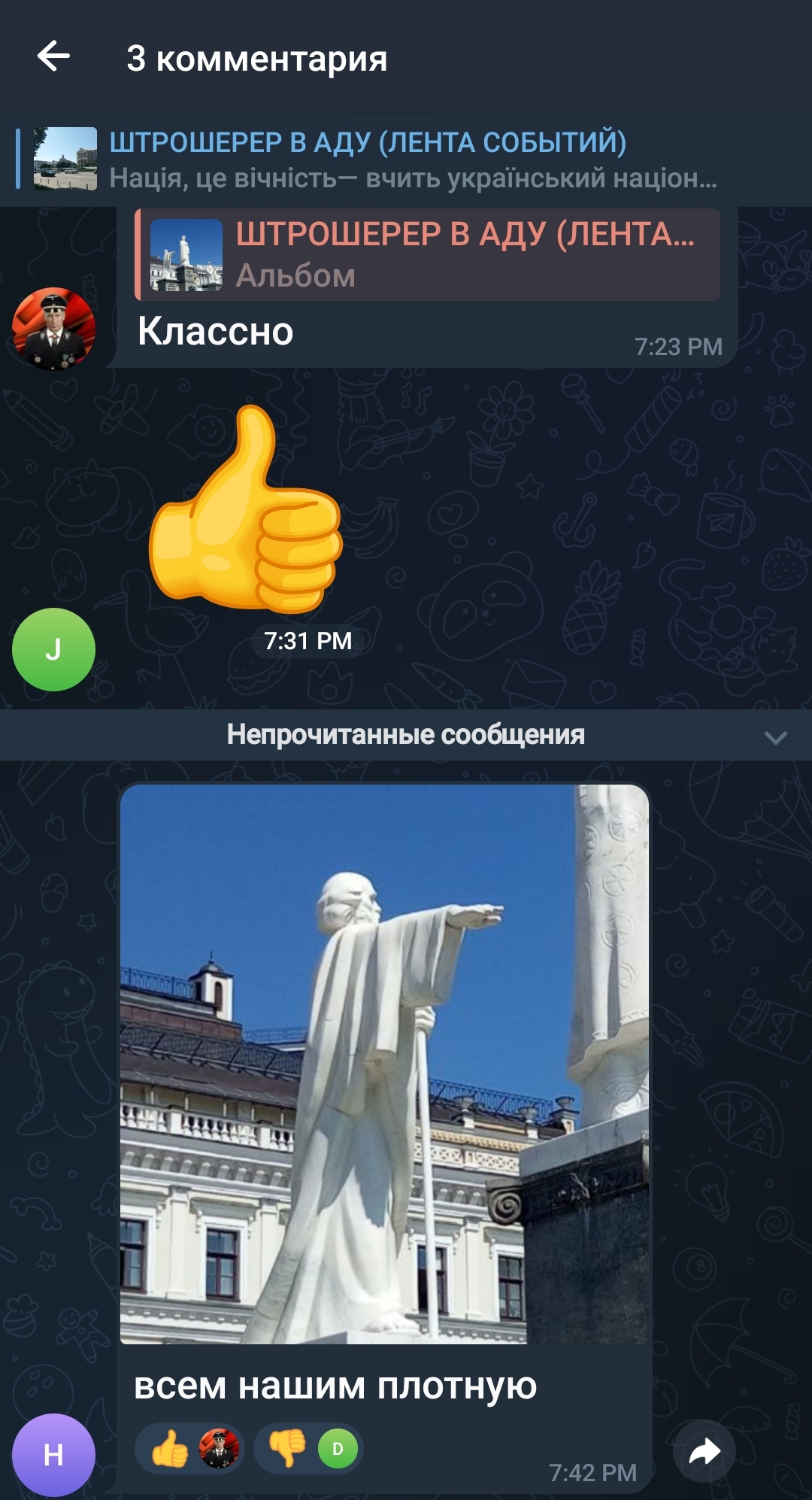Image resolution: width=812 pixels, height=1500 pixels.
Task: Add thumbs-down reaction on statue photo
Action: pyautogui.click(x=308, y=1448)
